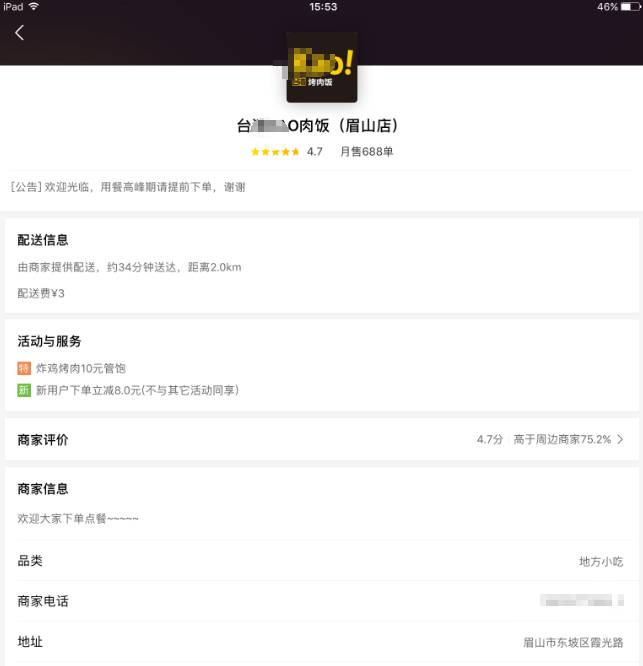Open the 地址 address row
Viewport: 643px width, 666px height.
point(321,642)
